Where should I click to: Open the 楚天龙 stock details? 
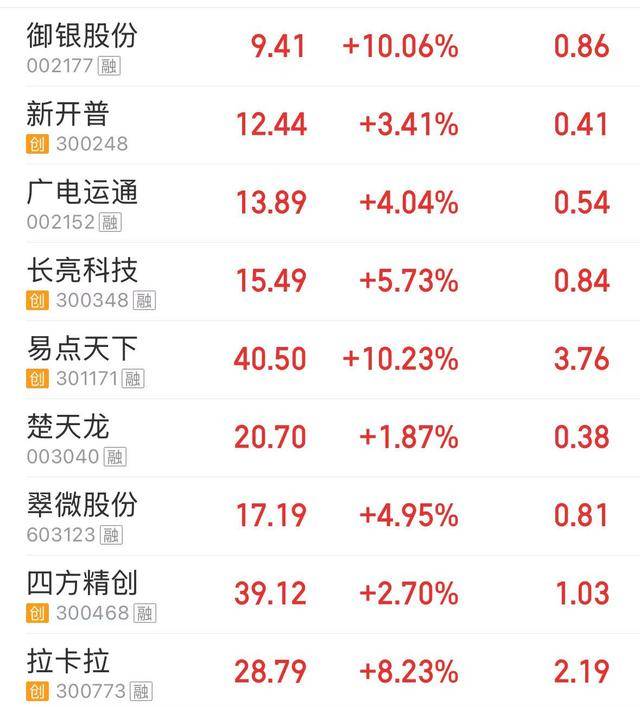[68, 427]
